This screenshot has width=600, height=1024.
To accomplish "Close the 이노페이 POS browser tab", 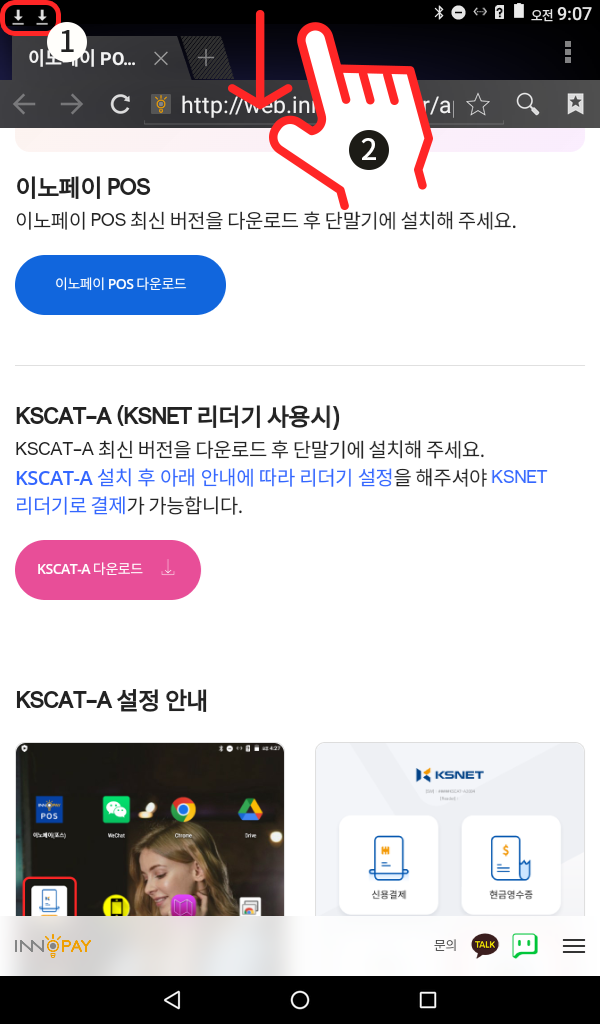I will point(161,59).
